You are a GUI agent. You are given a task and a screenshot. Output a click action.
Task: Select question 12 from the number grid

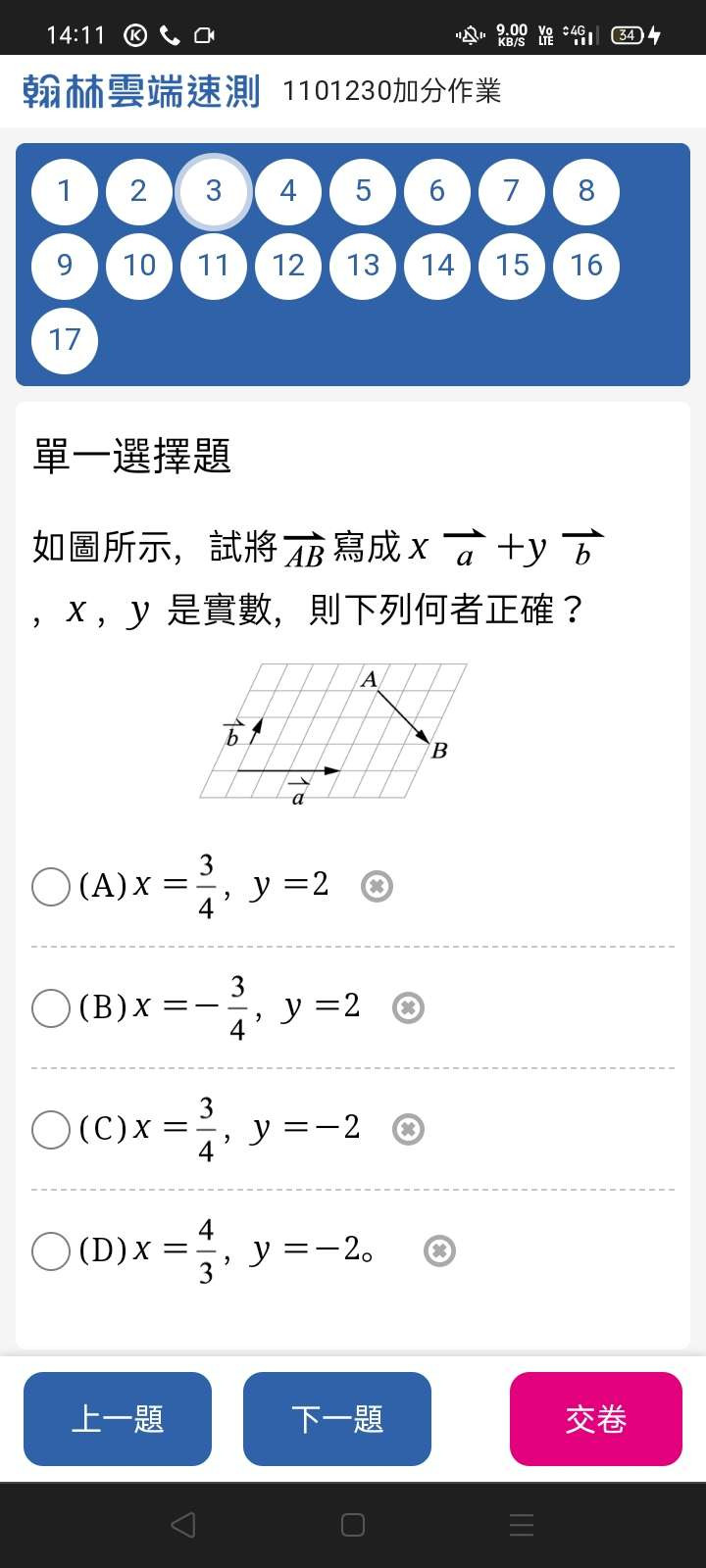point(288,266)
